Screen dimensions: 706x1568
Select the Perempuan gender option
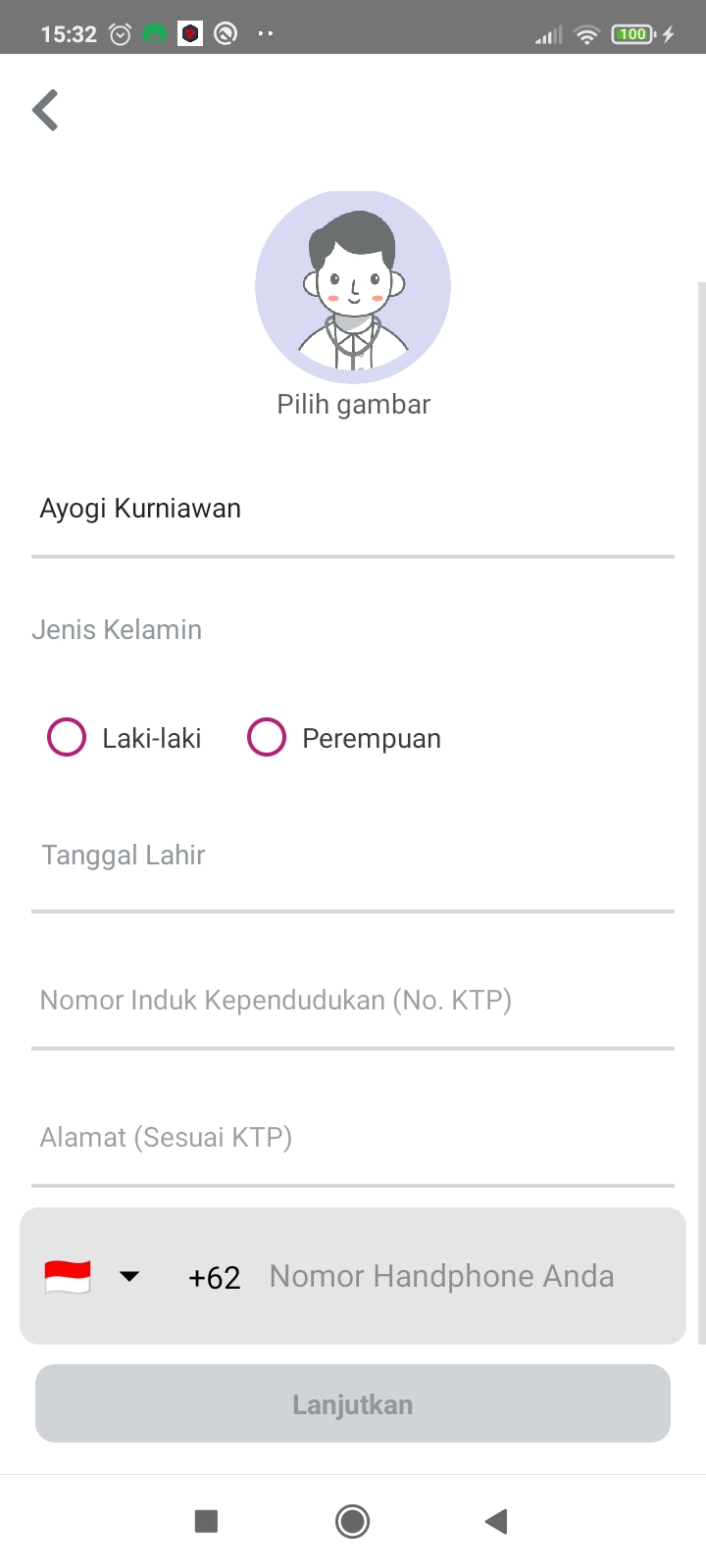[343, 738]
